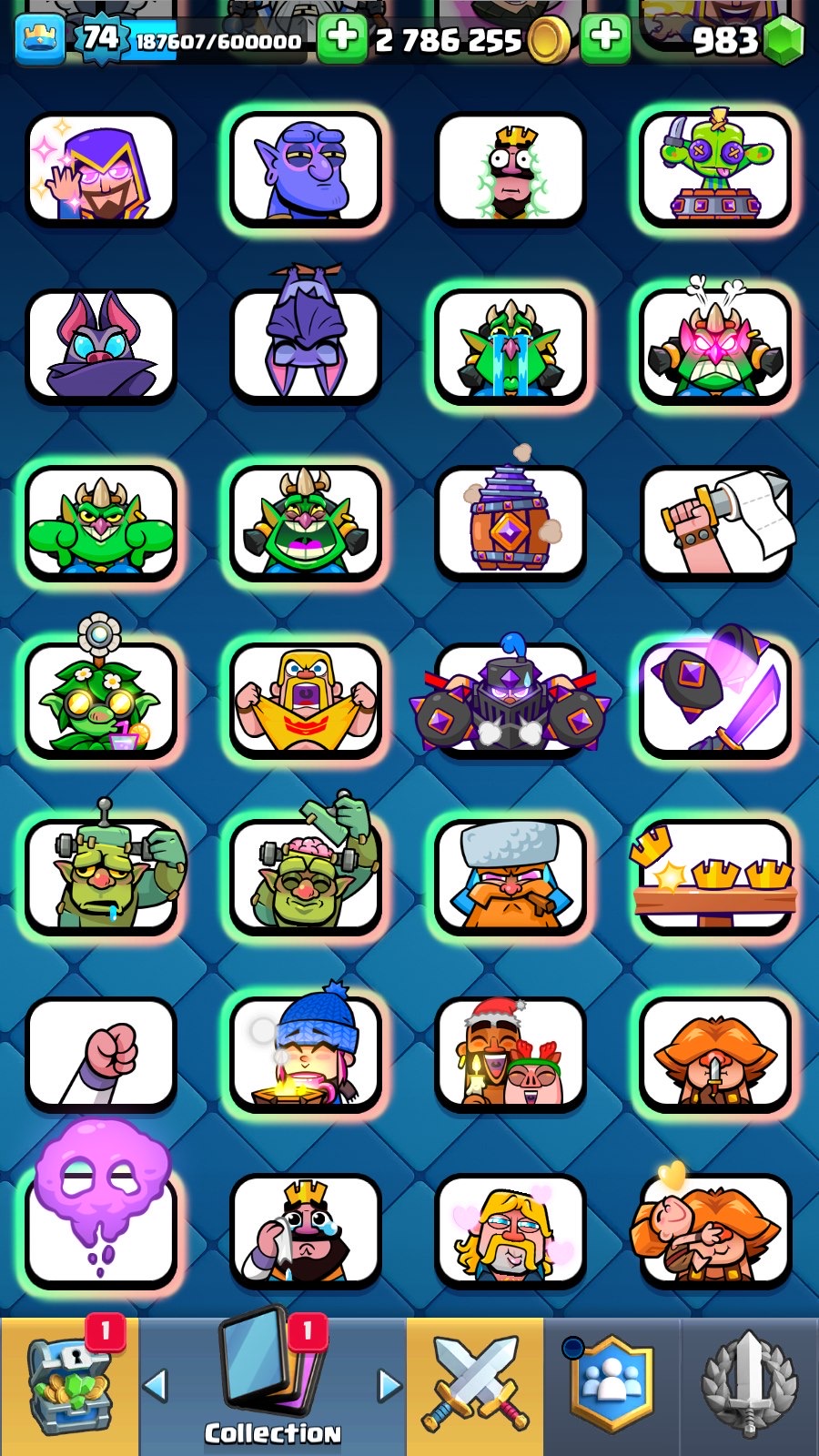The height and width of the screenshot is (1456, 819).
Task: Choose the barbarian ripping shirt emote
Action: (x=306, y=701)
